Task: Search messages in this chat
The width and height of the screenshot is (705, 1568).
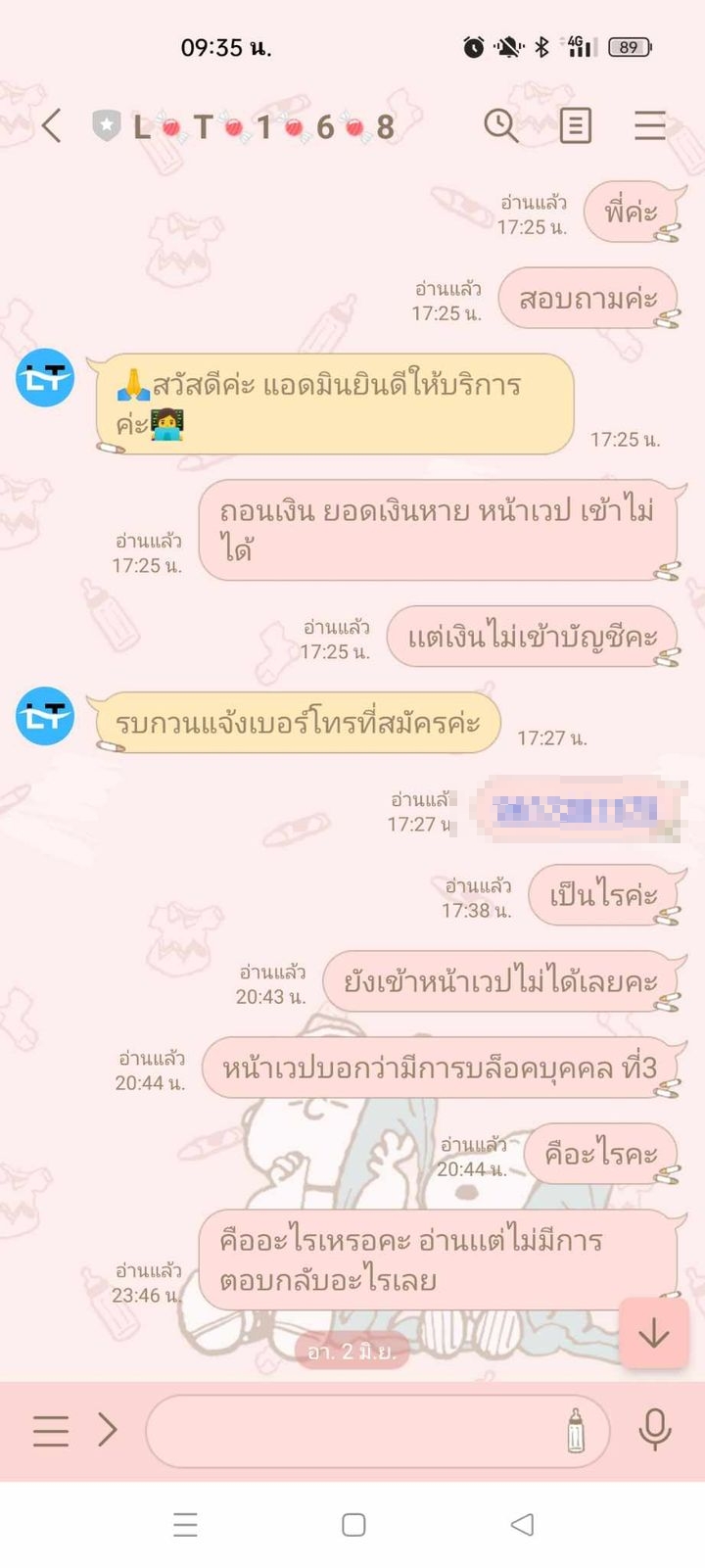Action: [501, 125]
